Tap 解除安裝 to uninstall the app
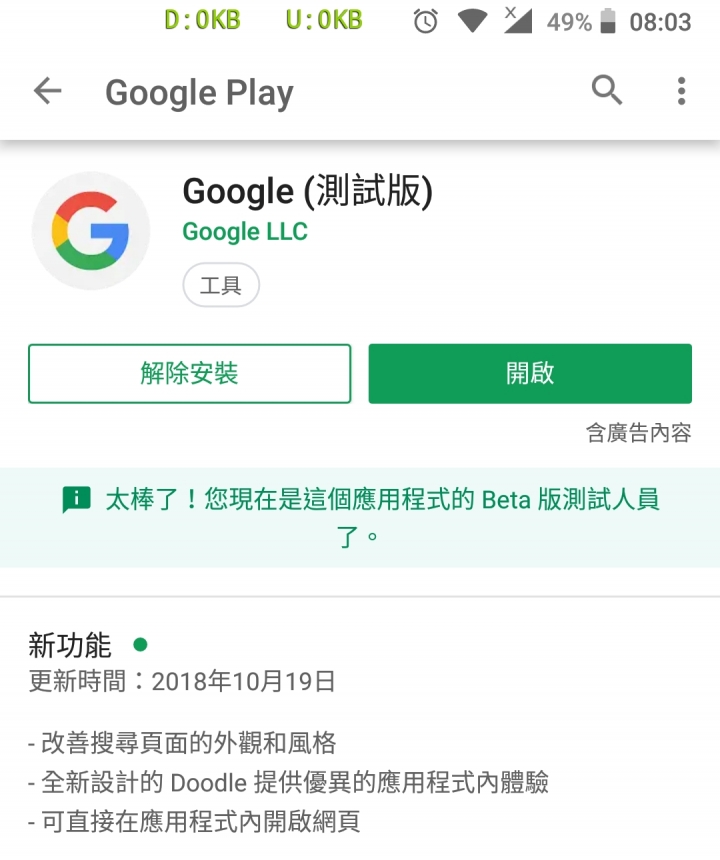Image resolution: width=720 pixels, height=860 pixels. [x=190, y=374]
